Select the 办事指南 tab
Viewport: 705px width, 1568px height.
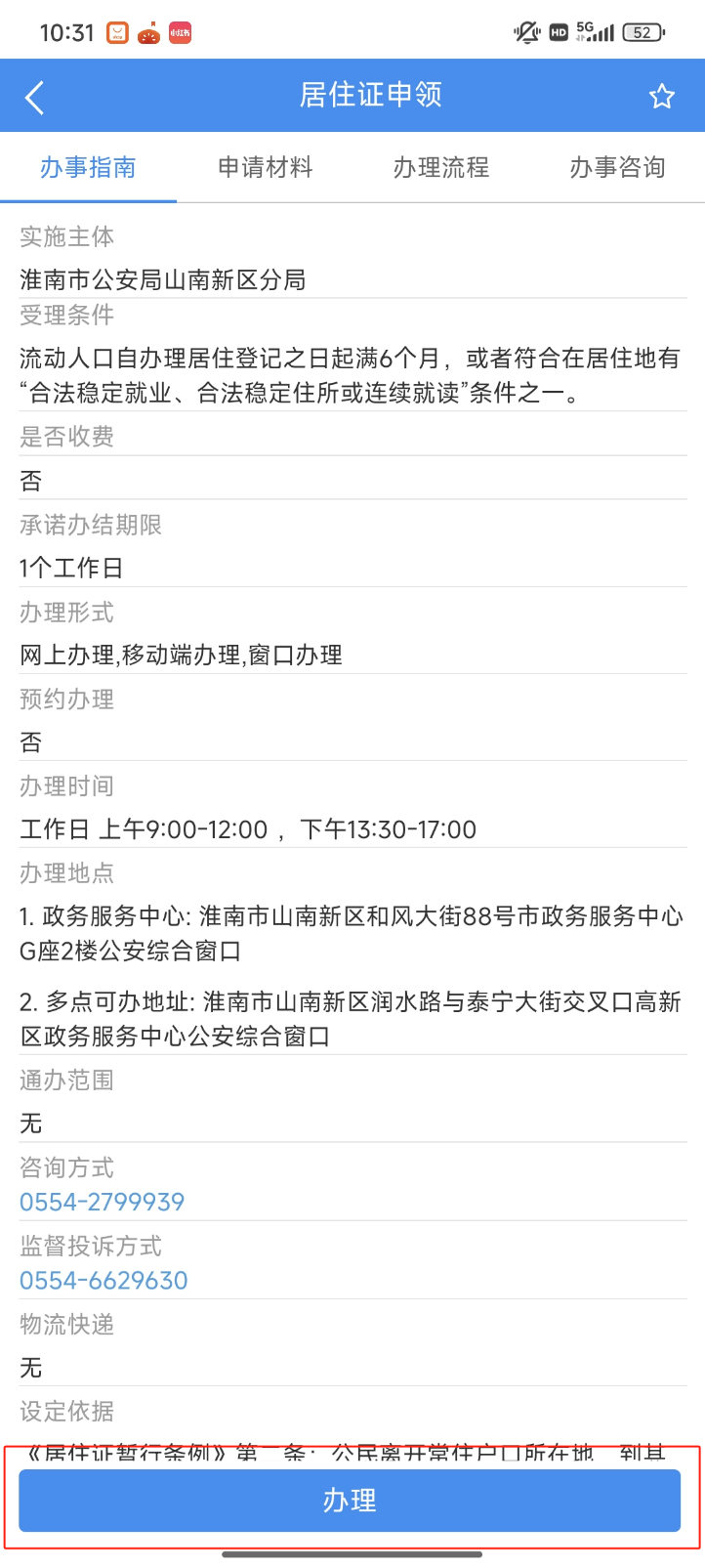point(88,168)
